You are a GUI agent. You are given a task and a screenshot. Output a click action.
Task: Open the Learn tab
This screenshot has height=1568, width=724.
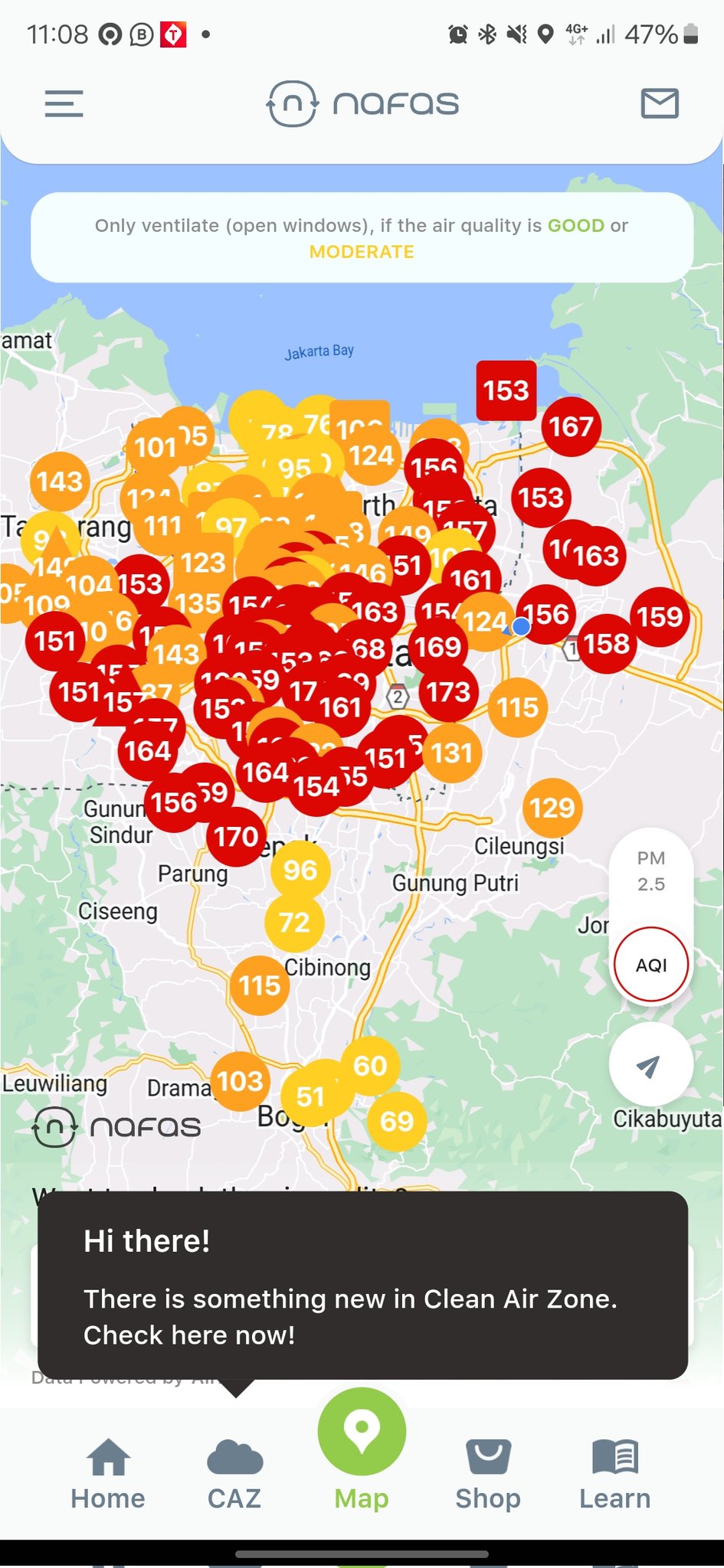[x=614, y=1474]
